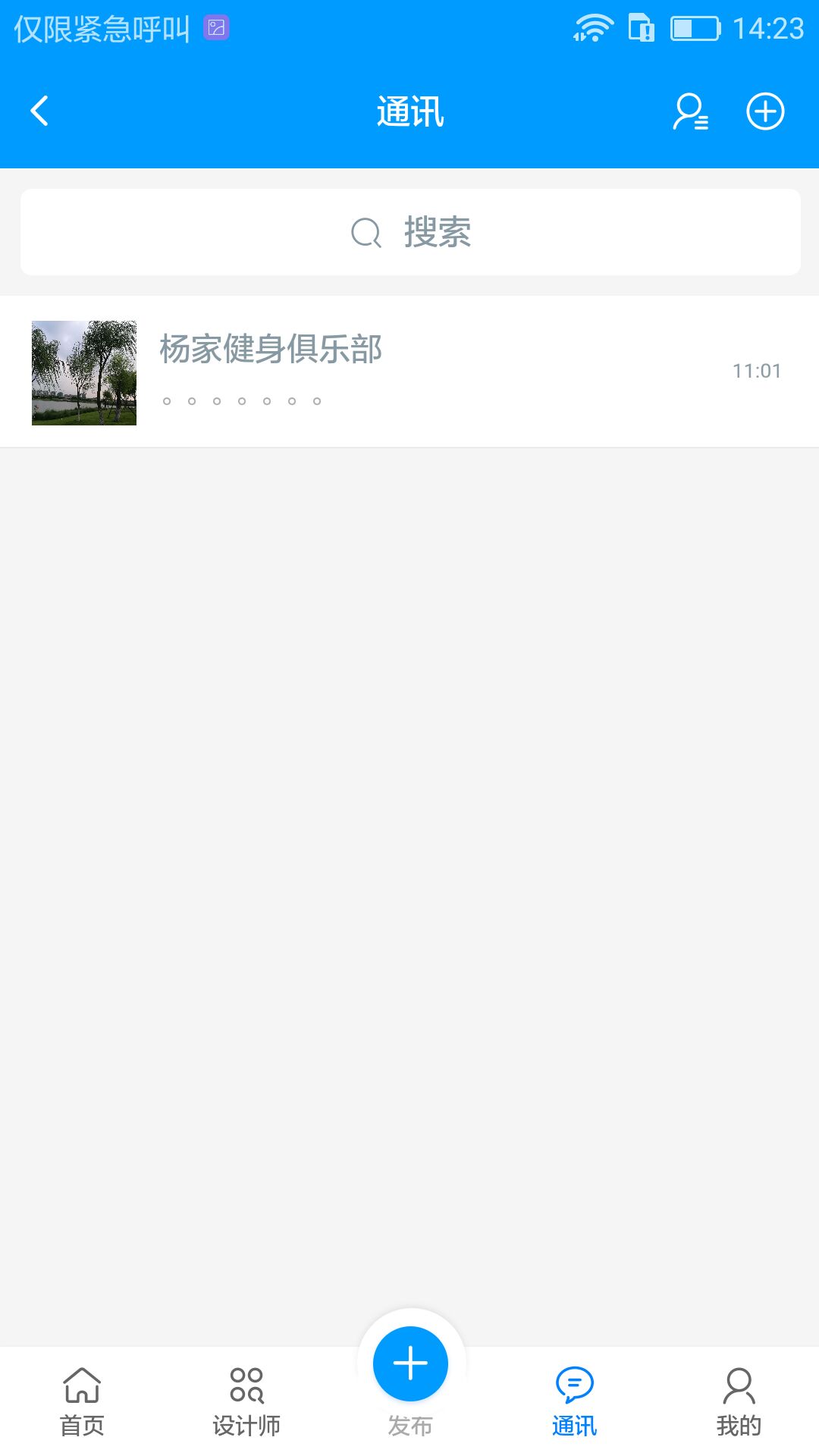This screenshot has width=819, height=1456.
Task: Tap the conversation timestamp 11:01
Action: [757, 371]
